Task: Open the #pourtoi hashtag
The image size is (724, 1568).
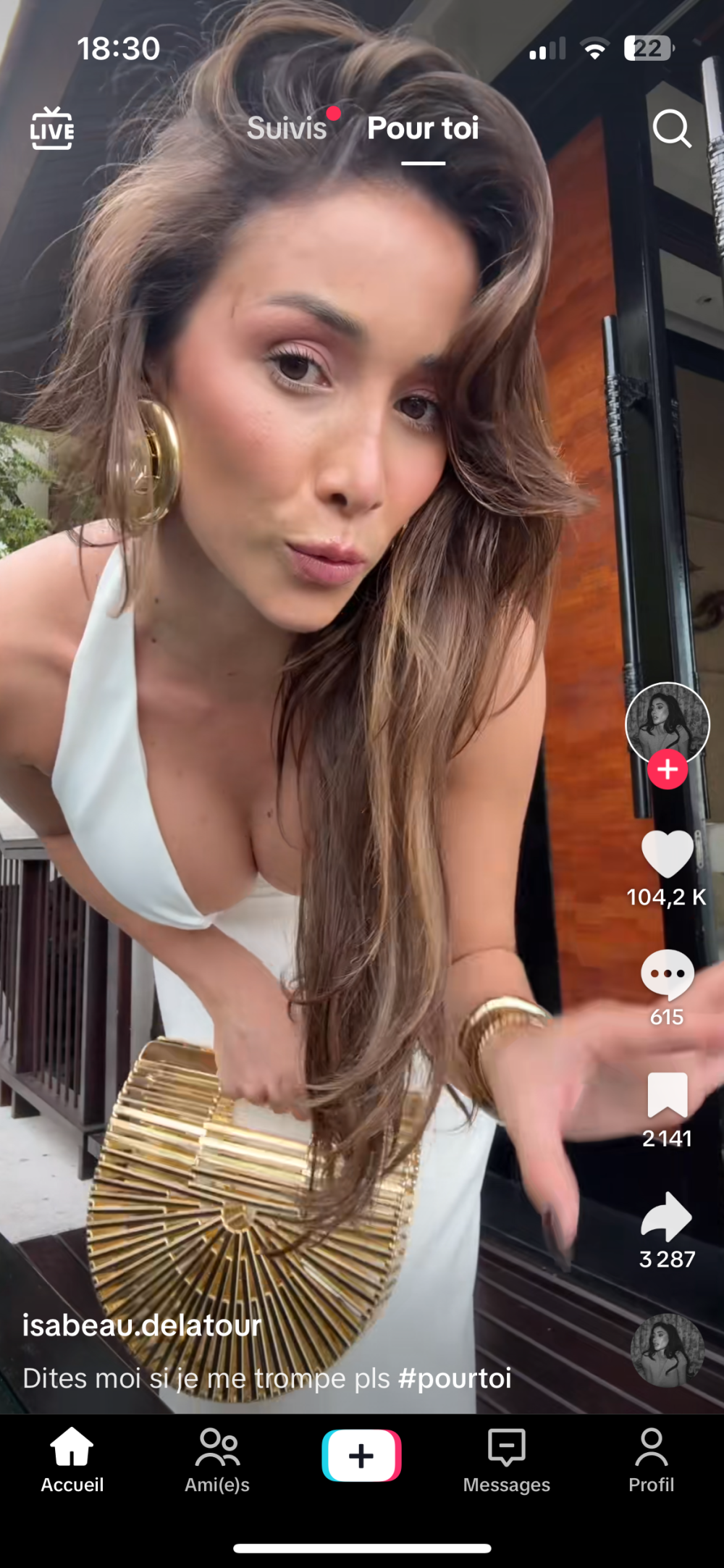Action: point(455,1378)
